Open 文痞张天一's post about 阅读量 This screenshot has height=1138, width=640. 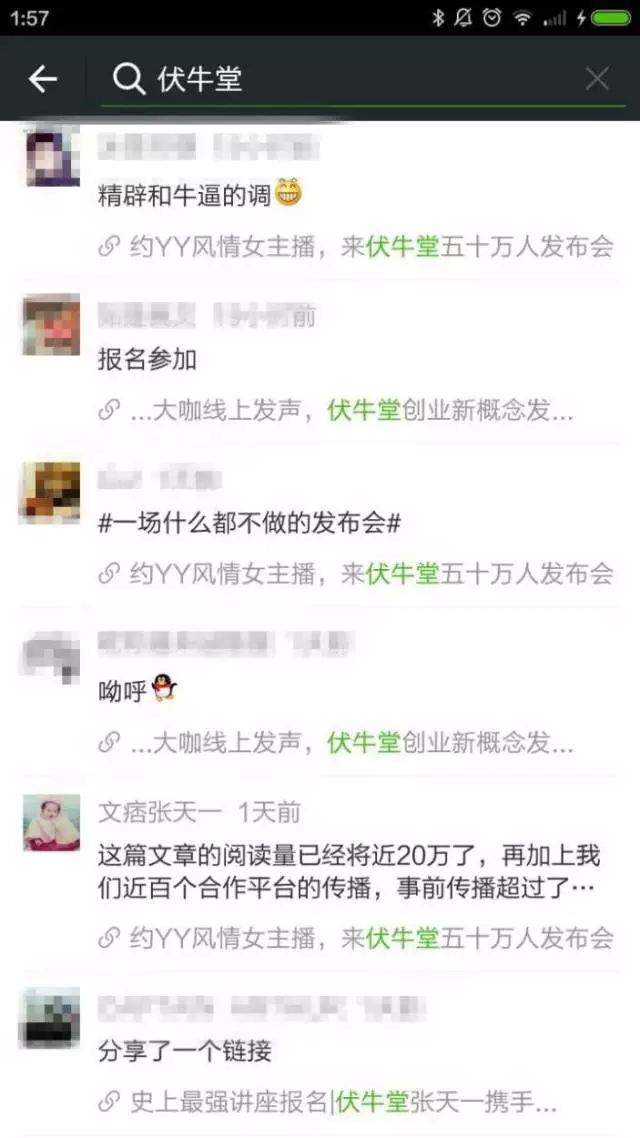click(348, 871)
